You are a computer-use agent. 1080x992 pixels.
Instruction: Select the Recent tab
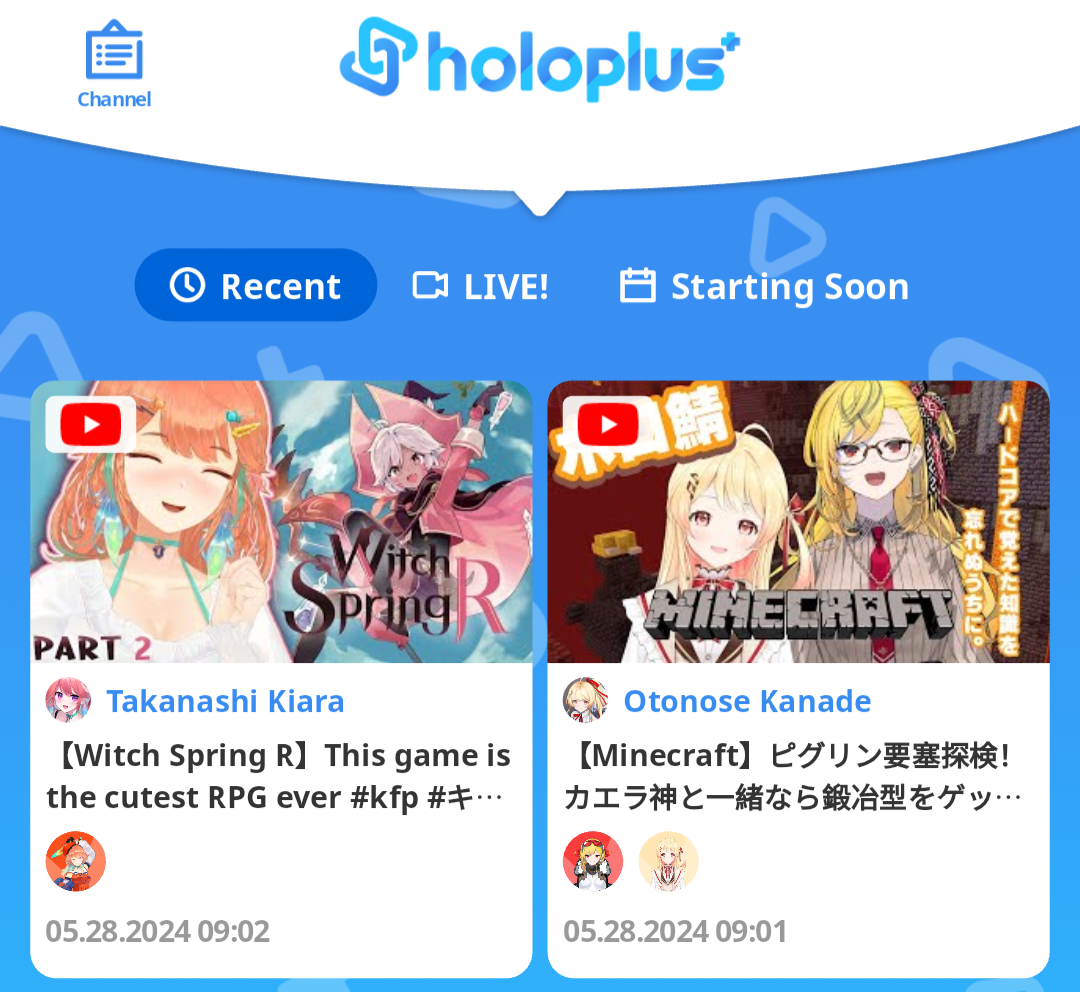coord(256,286)
